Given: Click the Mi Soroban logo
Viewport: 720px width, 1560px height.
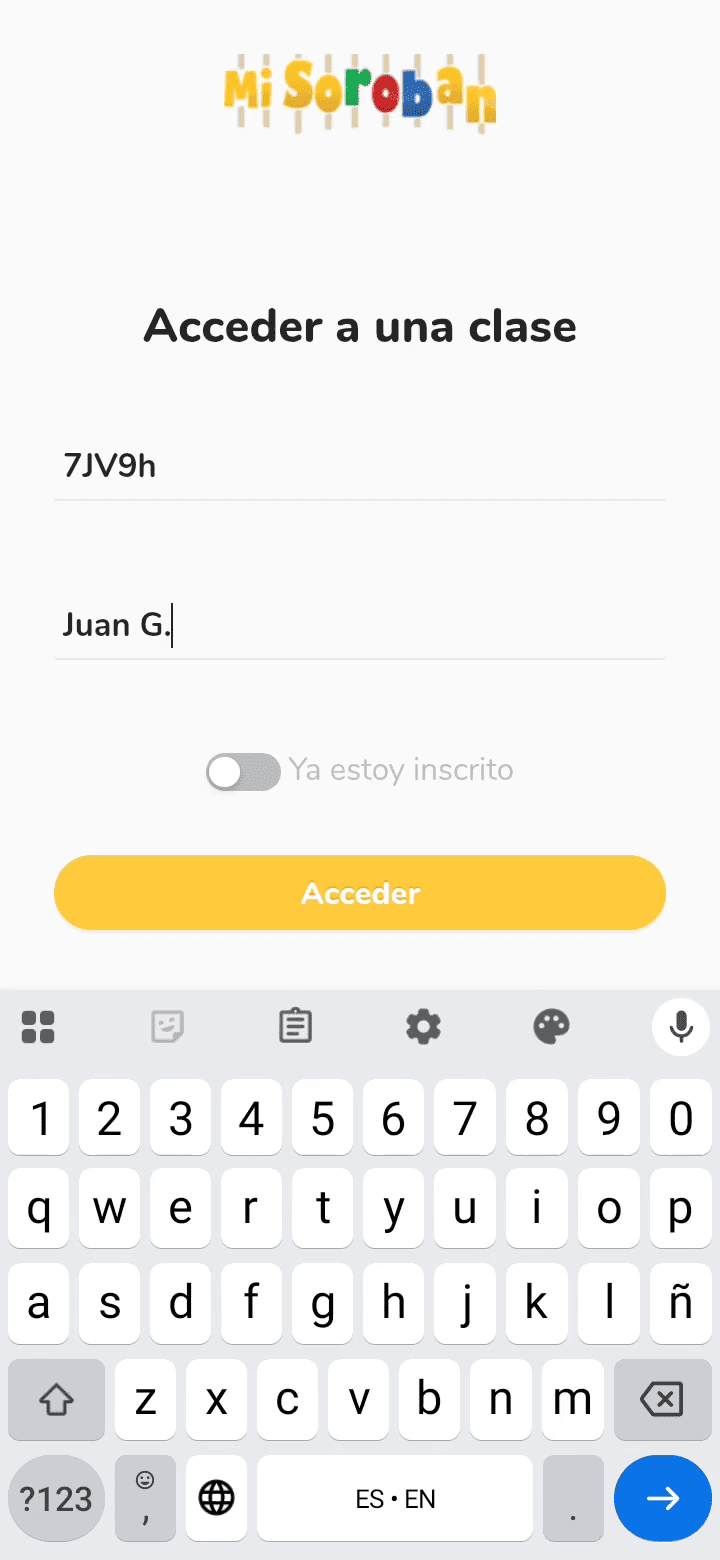Looking at the screenshot, I should (359, 93).
